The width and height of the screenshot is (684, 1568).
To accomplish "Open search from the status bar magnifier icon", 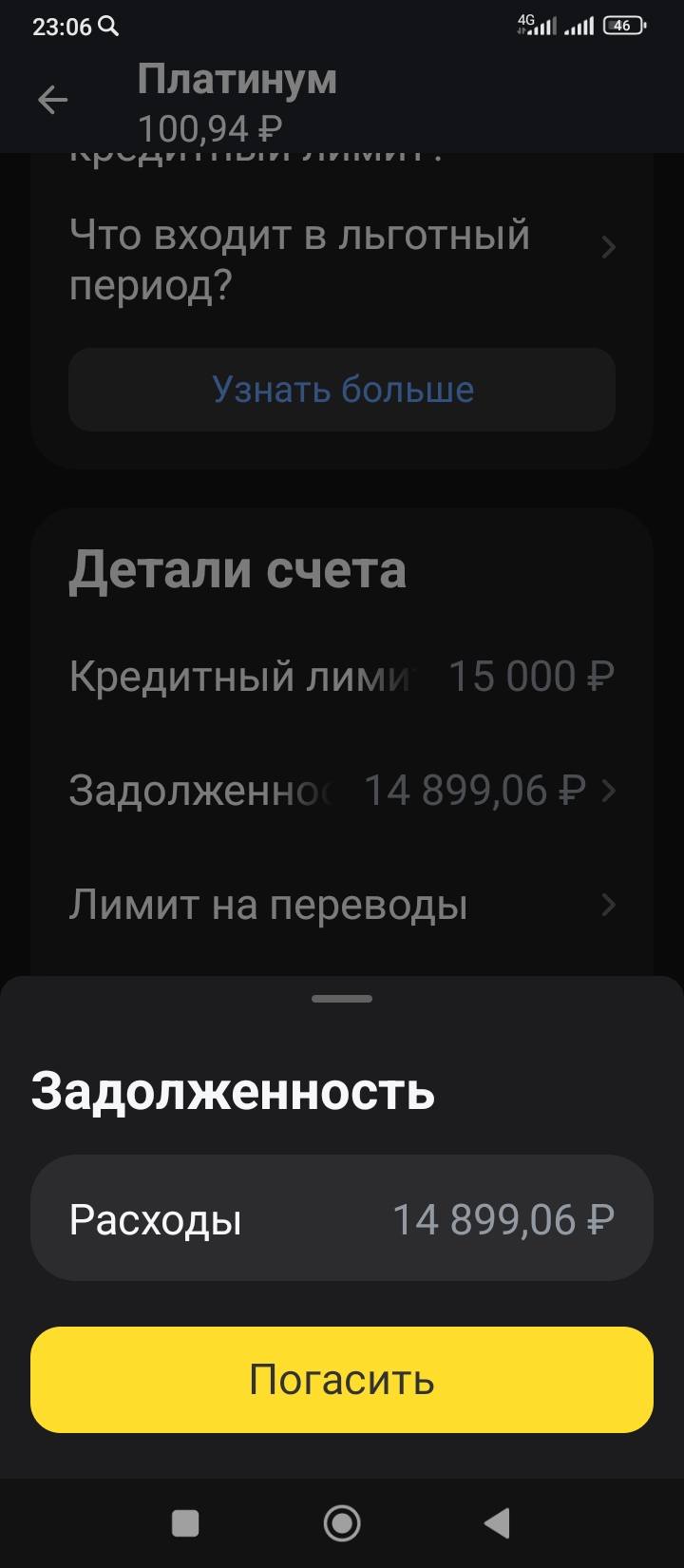I will click(106, 25).
